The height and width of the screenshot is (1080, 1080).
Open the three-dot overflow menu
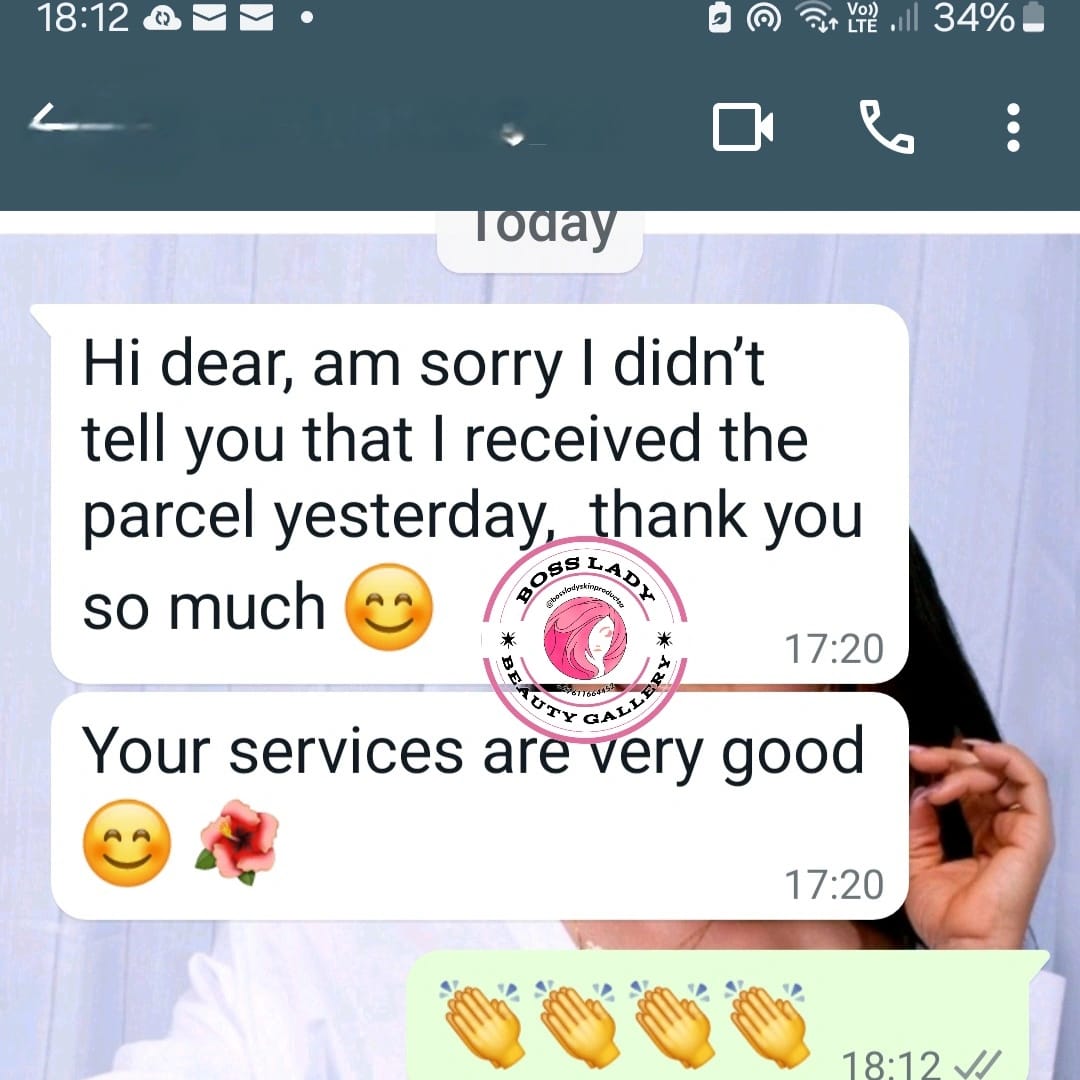[1013, 127]
